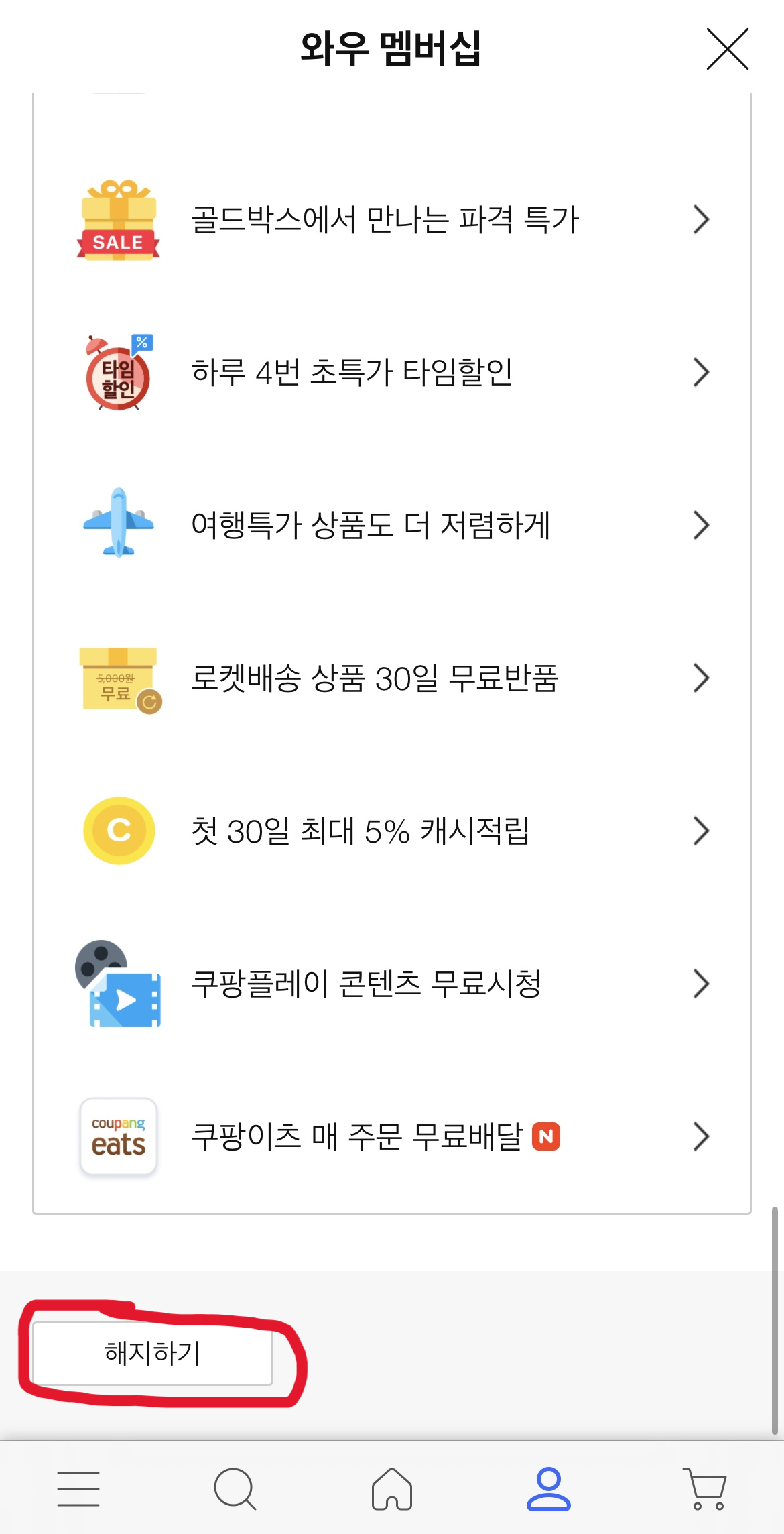Open 로켓배송 상품 30일 무료반품 row

coord(392,678)
